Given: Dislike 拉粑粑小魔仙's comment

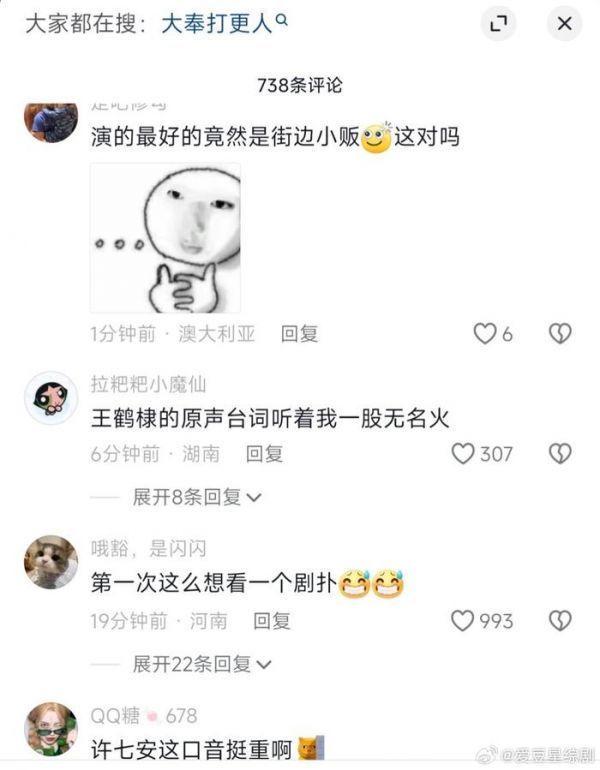Looking at the screenshot, I should pyautogui.click(x=560, y=454).
